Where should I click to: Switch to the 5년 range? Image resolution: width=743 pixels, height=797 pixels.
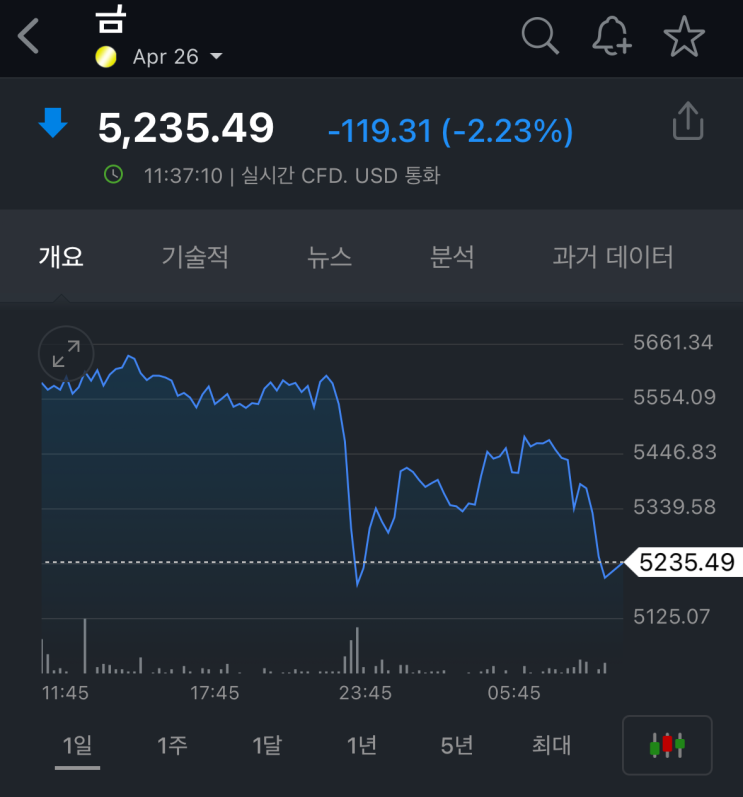(457, 745)
